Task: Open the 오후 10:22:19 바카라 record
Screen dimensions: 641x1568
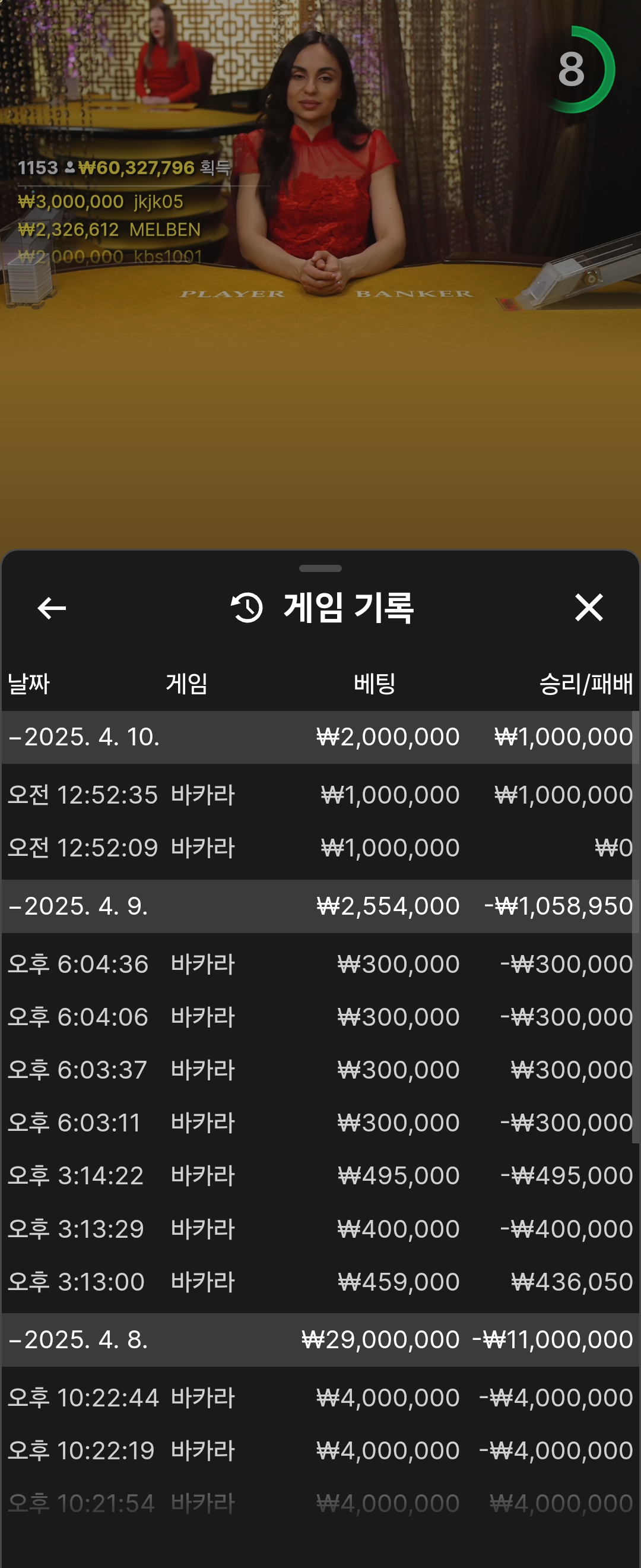Action: [x=320, y=1450]
